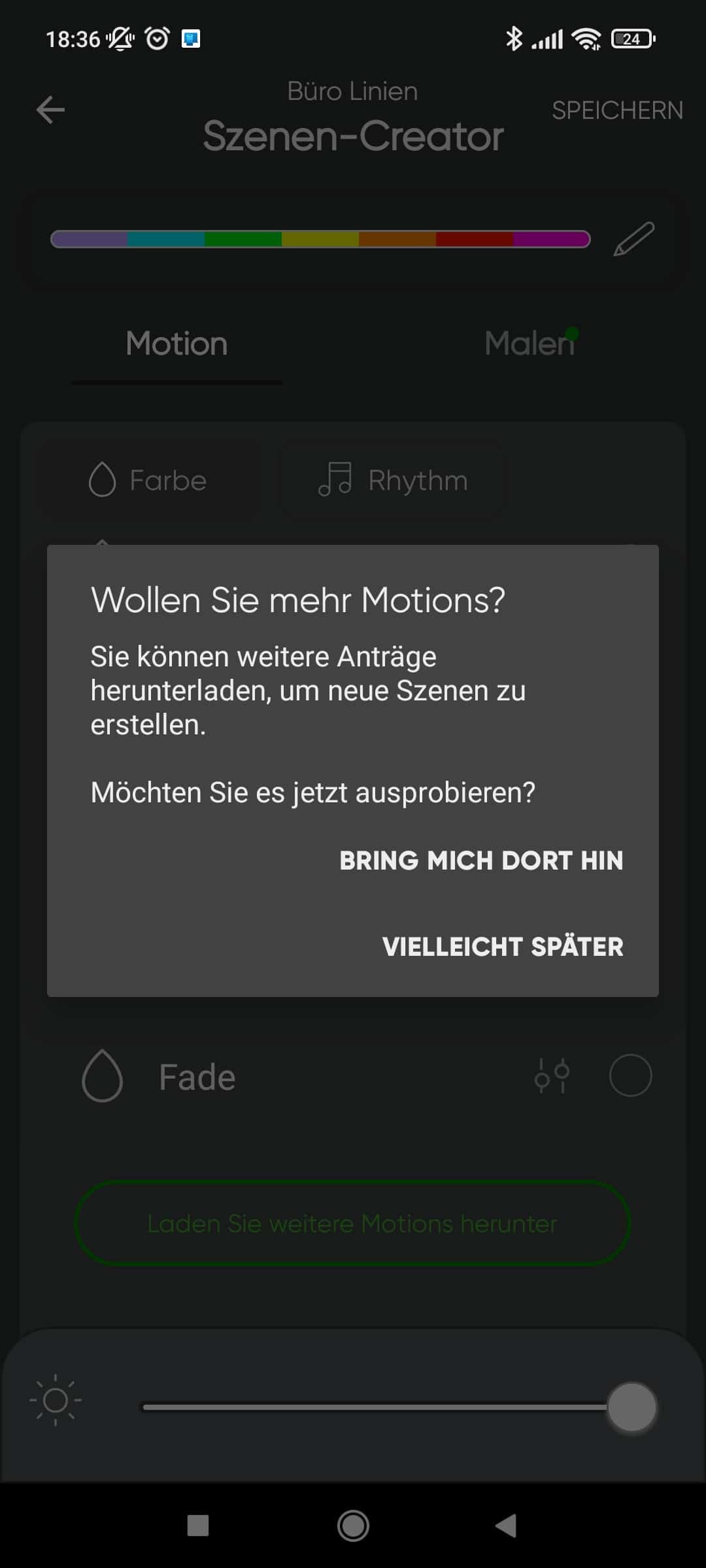Viewport: 706px width, 1568px height.
Task: Select the Farbe filter
Action: coord(148,481)
